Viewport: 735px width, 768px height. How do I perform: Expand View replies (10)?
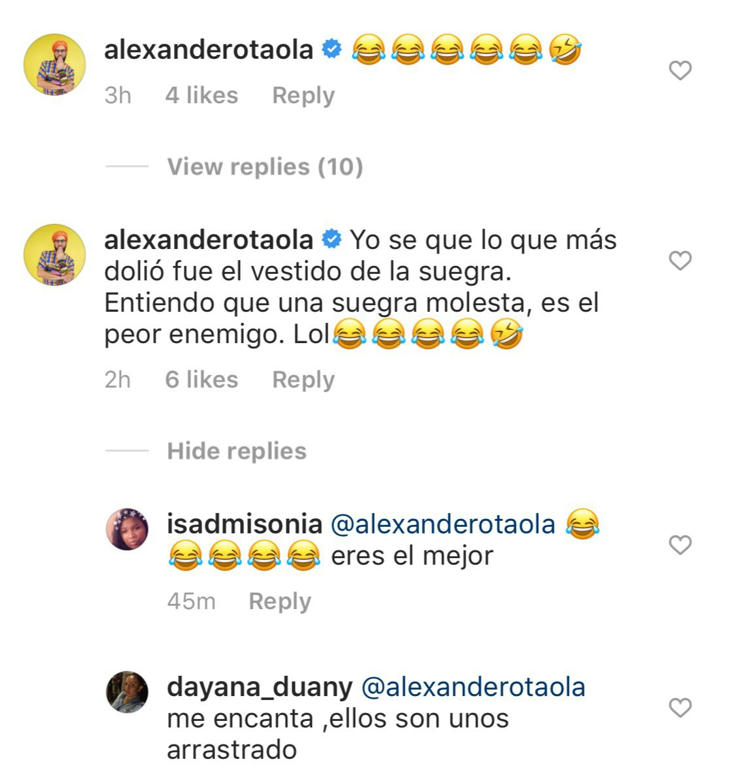pos(264,167)
